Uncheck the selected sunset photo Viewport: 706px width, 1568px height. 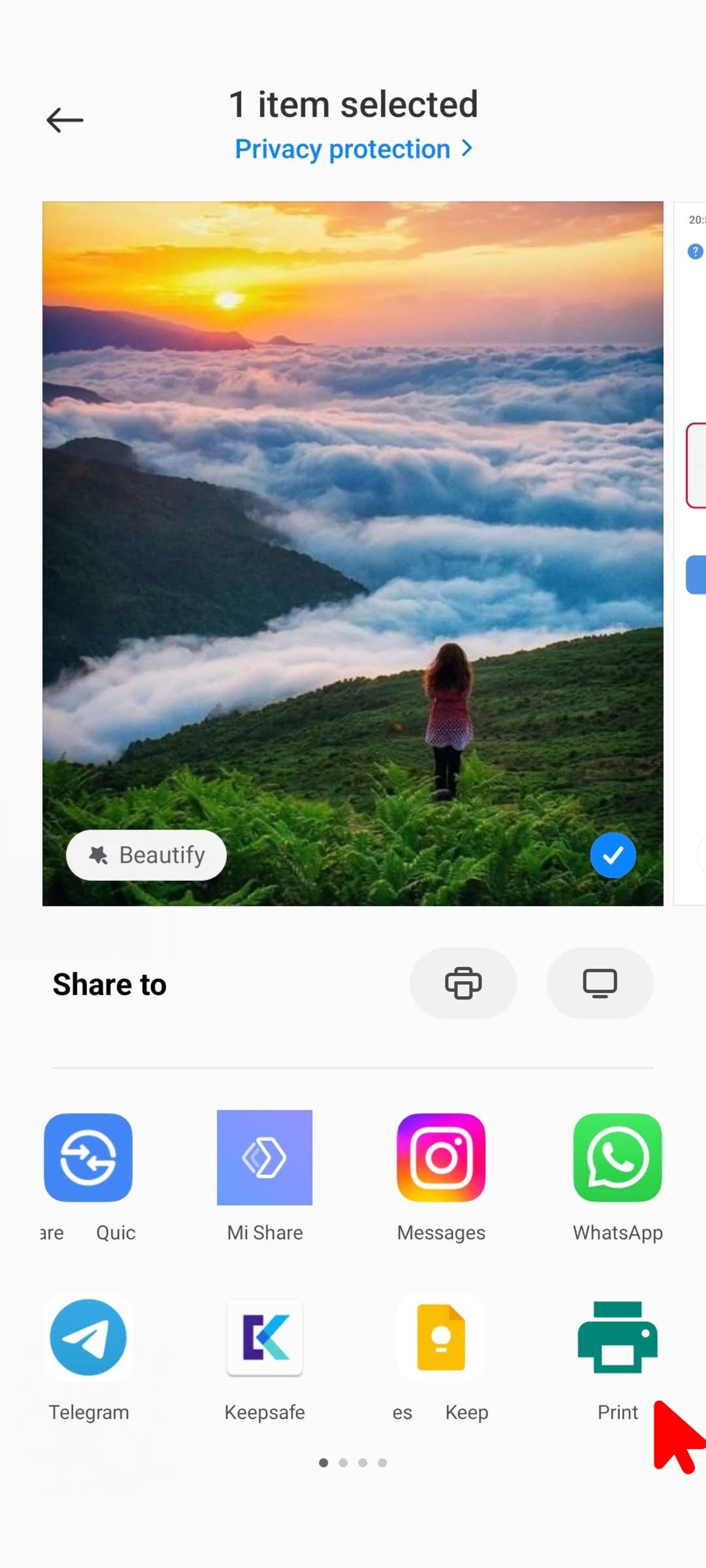click(x=612, y=855)
